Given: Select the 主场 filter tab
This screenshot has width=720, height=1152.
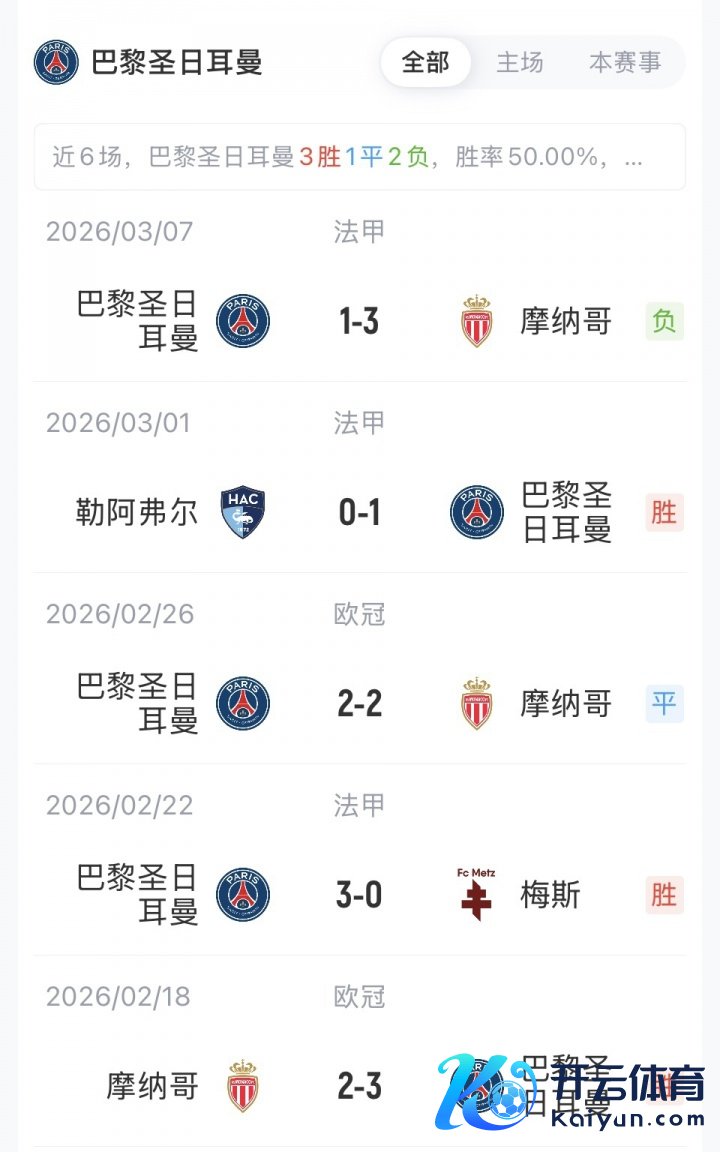Looking at the screenshot, I should click(x=520, y=62).
